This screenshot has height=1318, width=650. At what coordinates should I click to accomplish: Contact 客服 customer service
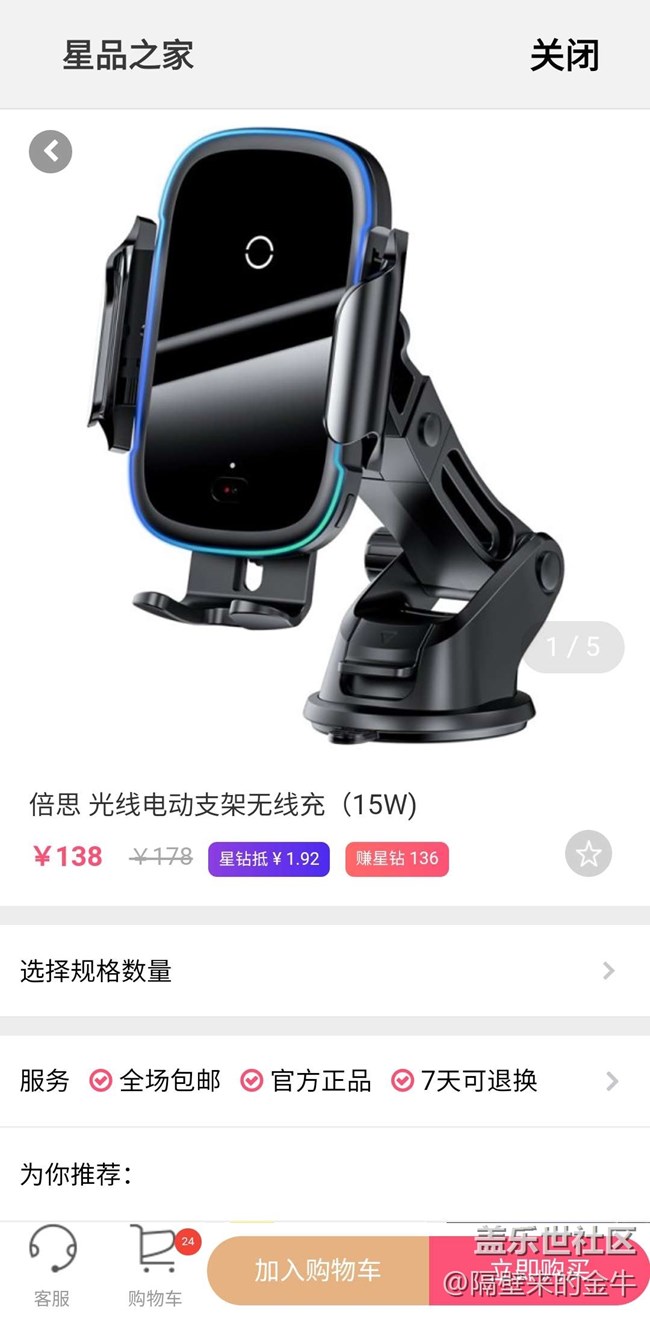point(52,1266)
